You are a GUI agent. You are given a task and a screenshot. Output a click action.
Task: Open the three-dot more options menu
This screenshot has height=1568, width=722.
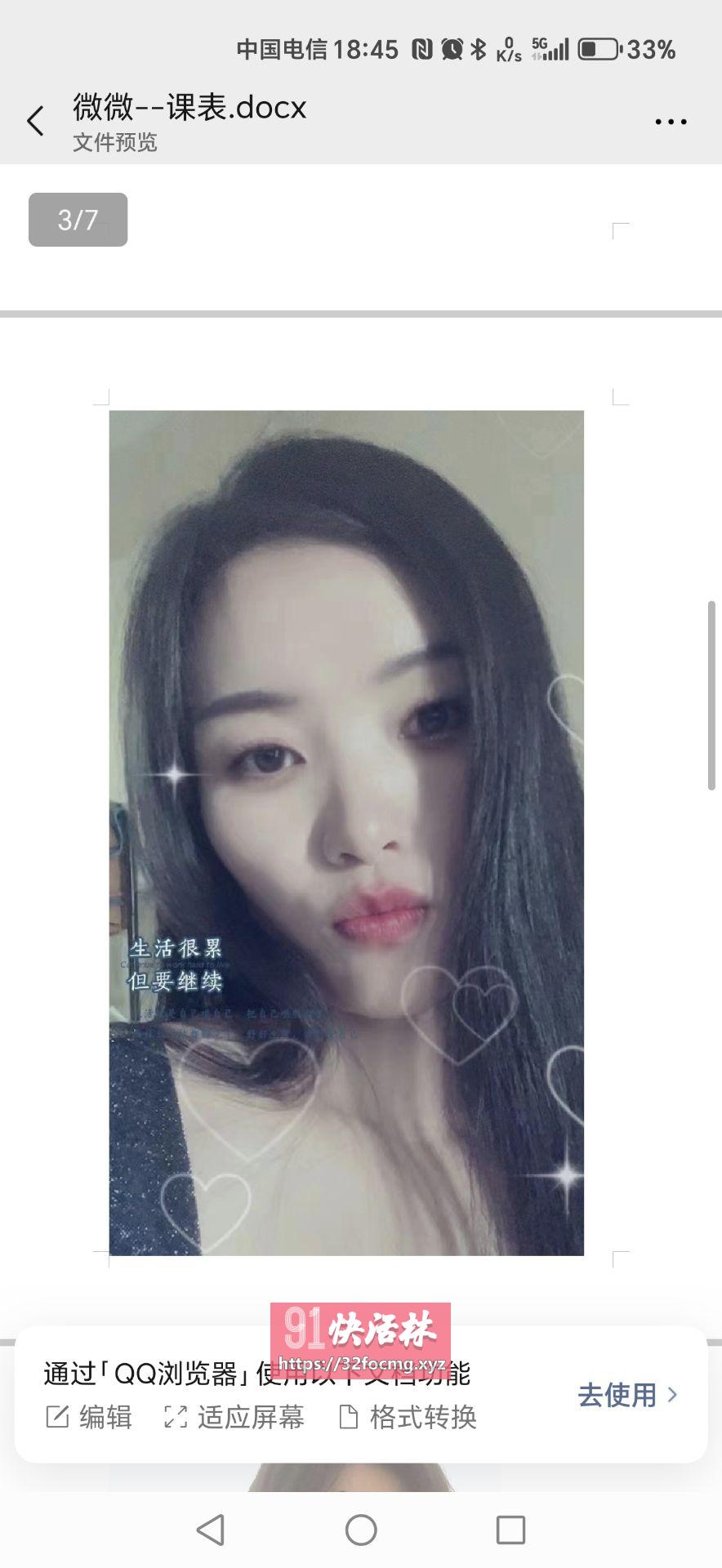pos(669,120)
